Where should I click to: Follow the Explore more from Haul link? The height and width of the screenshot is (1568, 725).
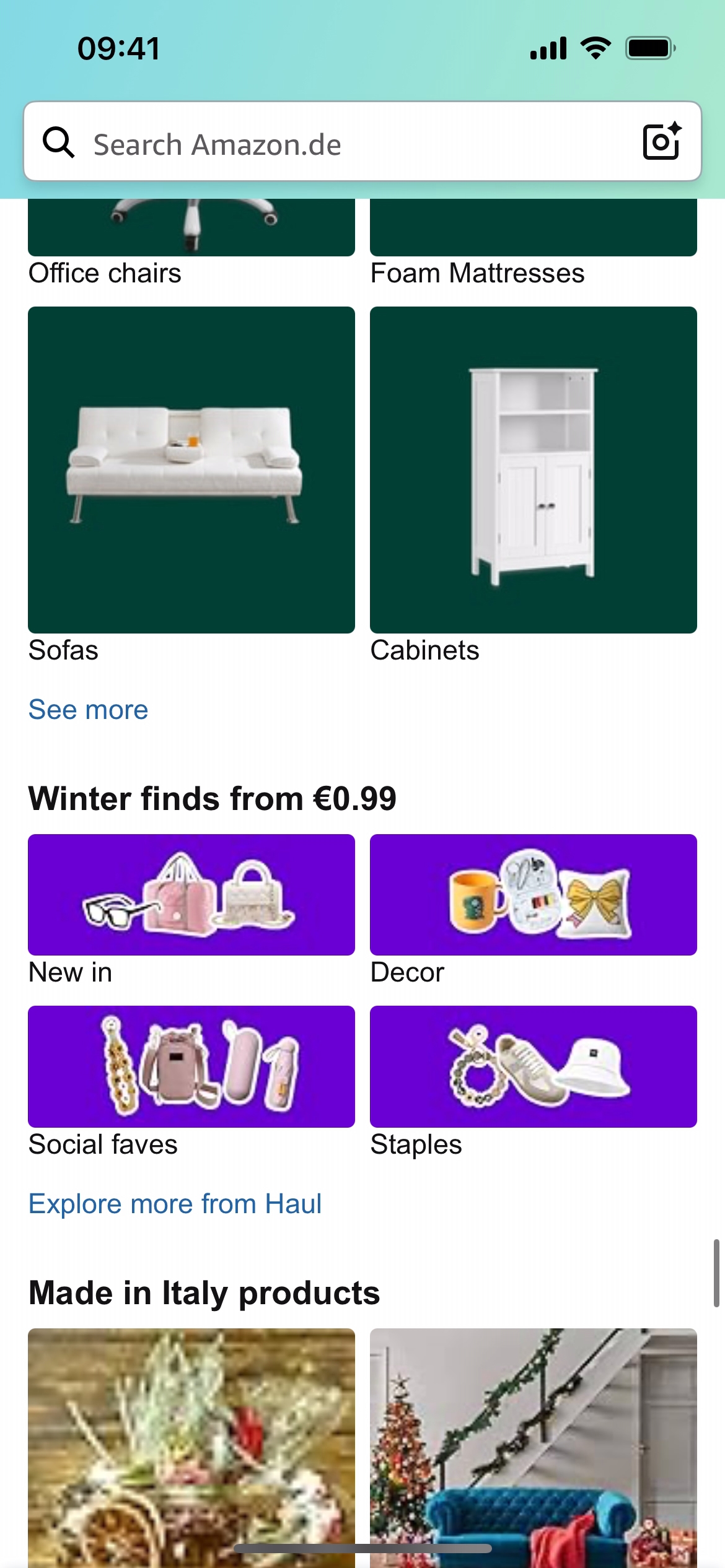pyautogui.click(x=175, y=1204)
